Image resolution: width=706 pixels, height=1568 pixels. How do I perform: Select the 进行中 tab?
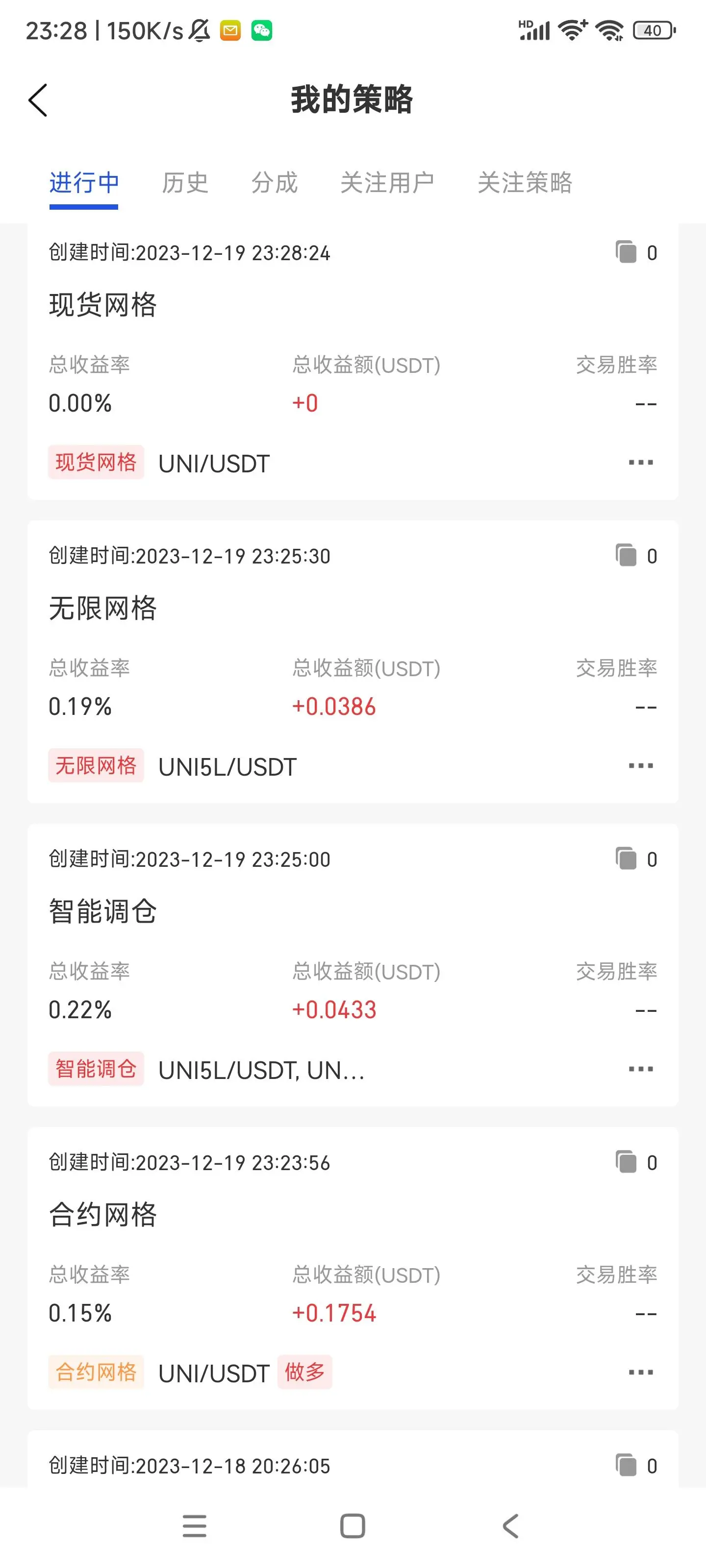84,183
